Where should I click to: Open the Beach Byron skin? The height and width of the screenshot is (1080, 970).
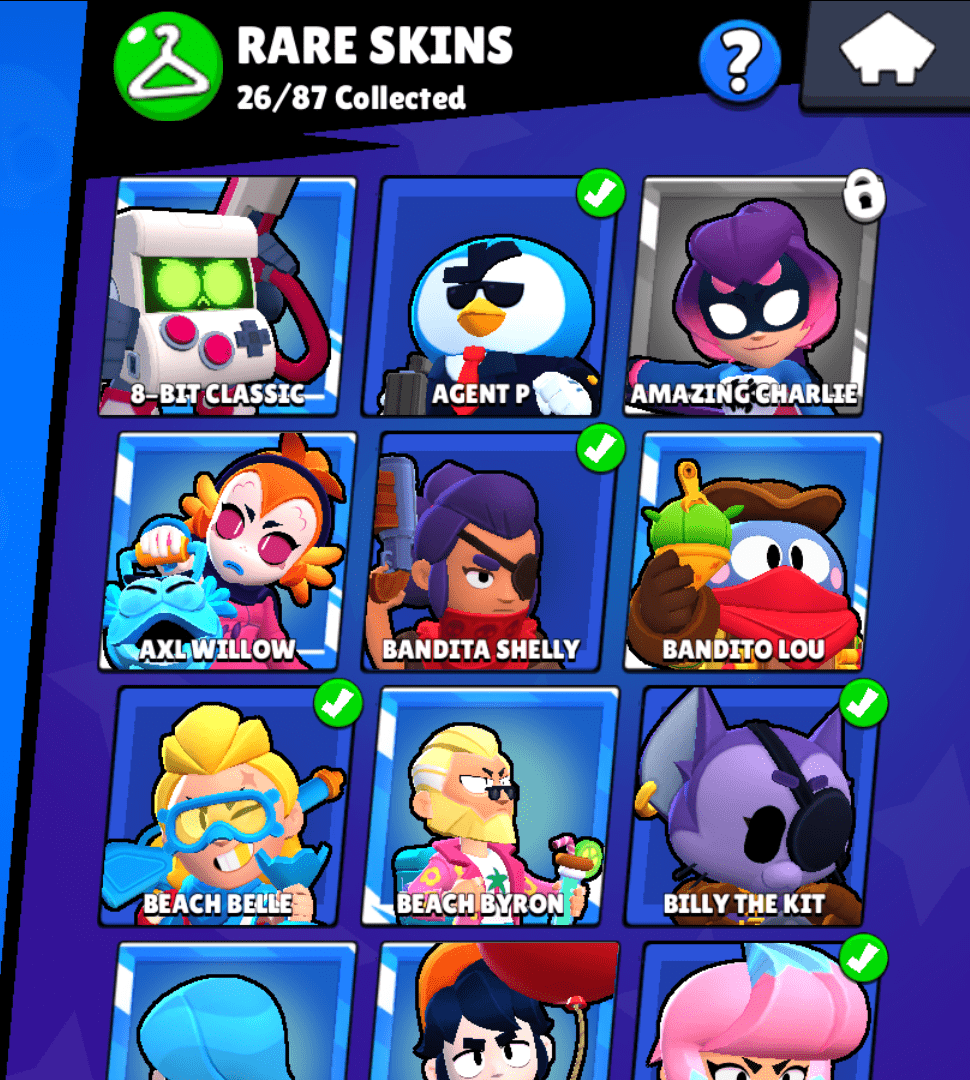point(490,807)
